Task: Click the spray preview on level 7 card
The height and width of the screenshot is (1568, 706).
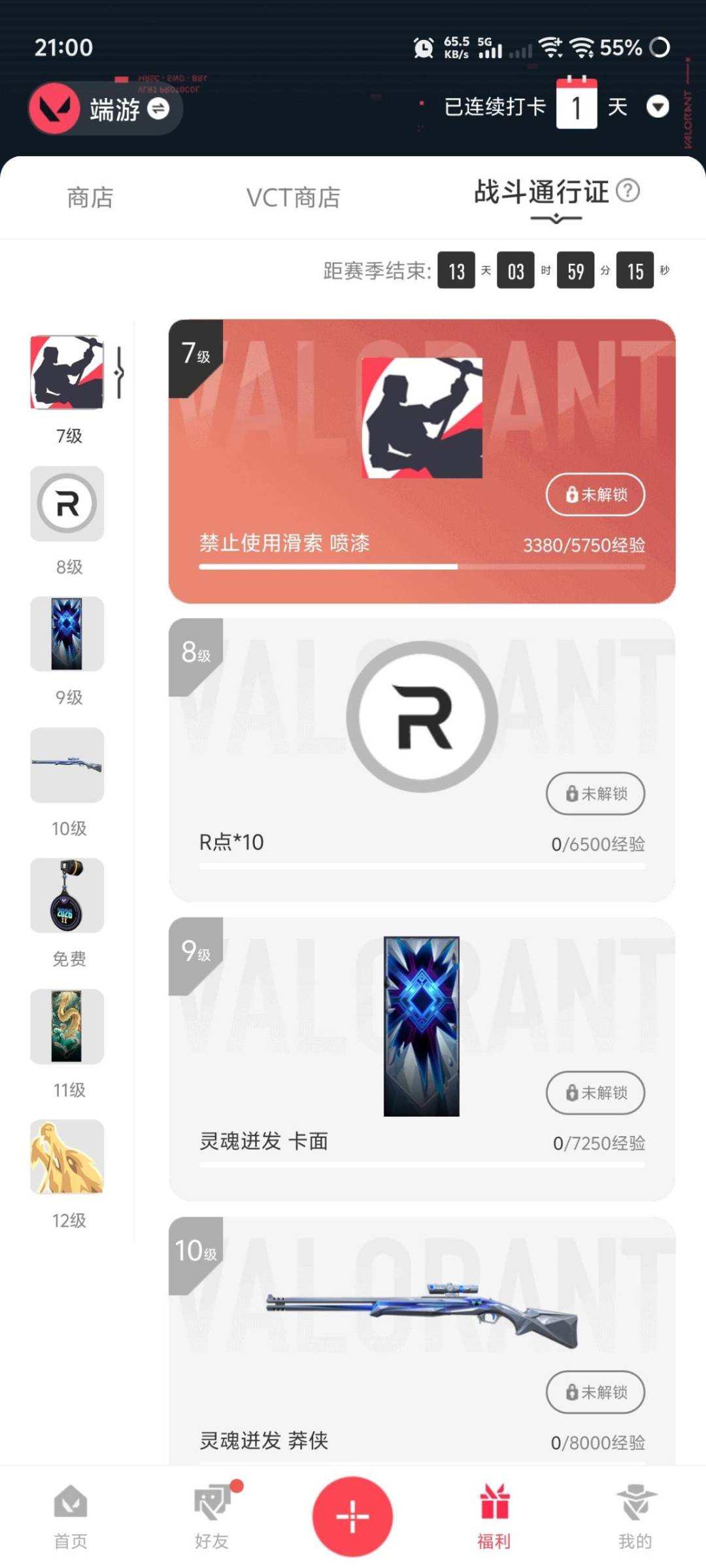Action: pos(422,418)
